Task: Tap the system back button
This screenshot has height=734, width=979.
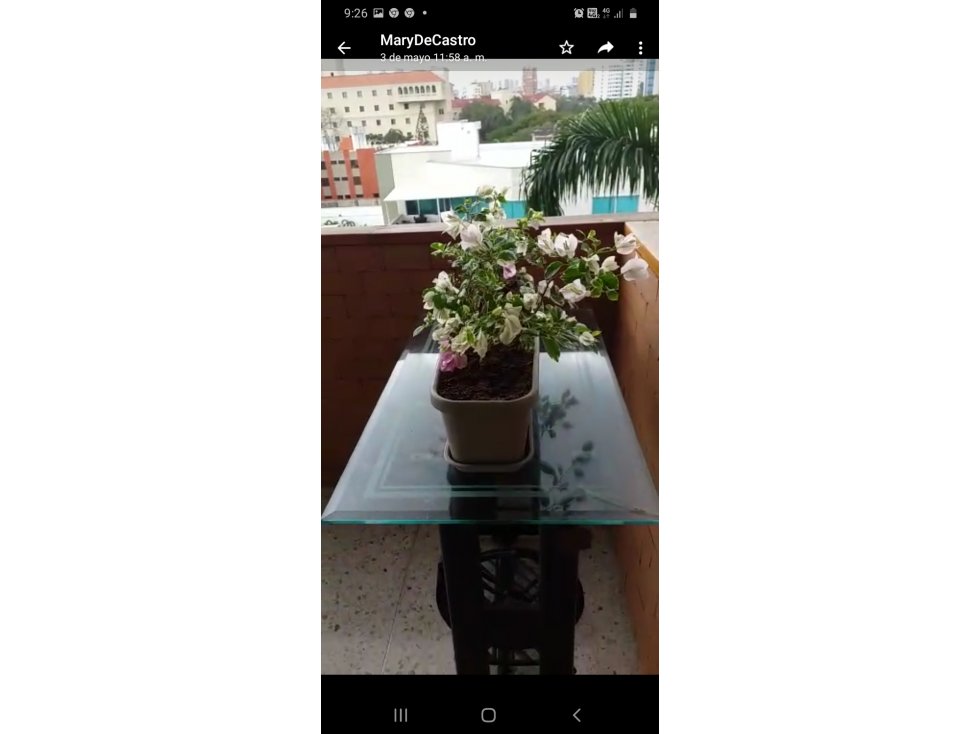Action: (x=576, y=715)
